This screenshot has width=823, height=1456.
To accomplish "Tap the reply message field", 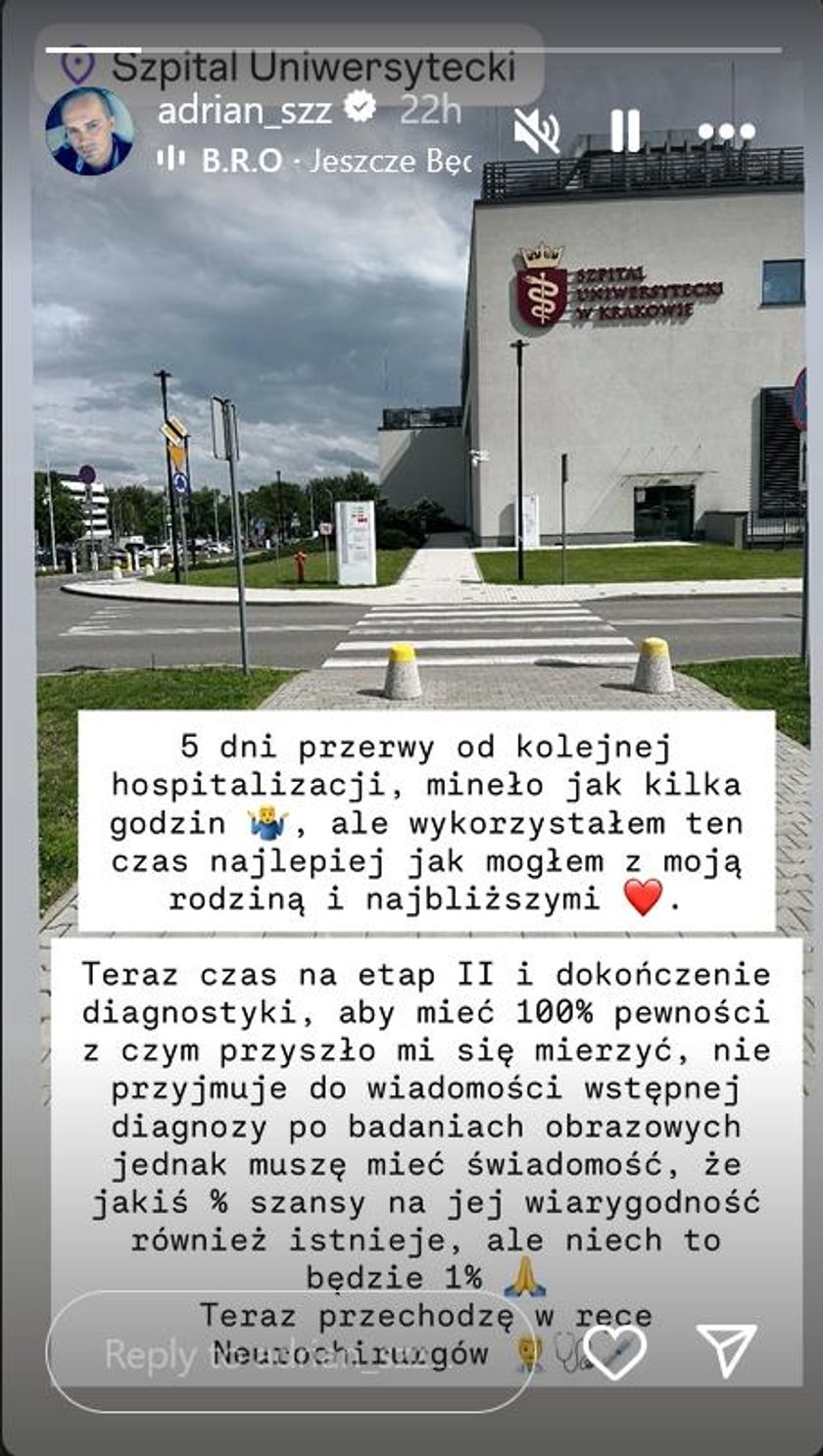I will pos(289,1353).
